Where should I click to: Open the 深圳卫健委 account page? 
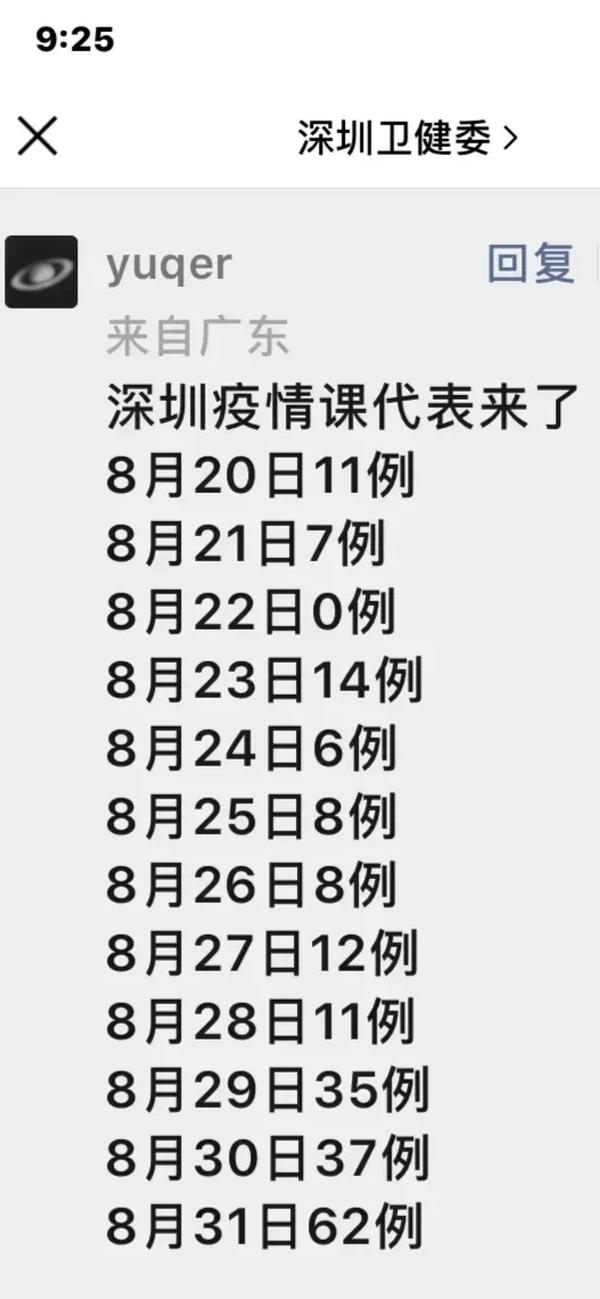407,137
